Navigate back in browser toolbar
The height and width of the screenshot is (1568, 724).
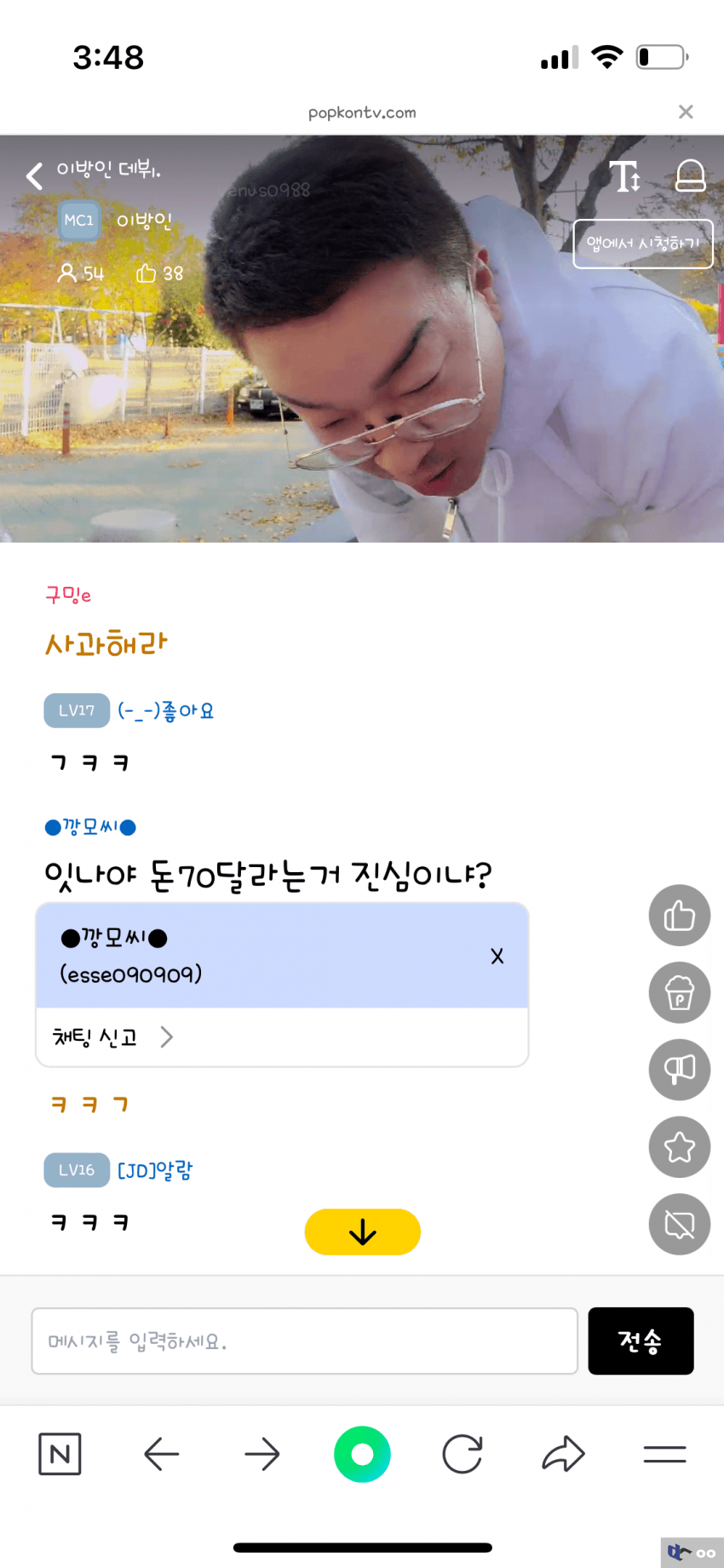(x=161, y=1454)
